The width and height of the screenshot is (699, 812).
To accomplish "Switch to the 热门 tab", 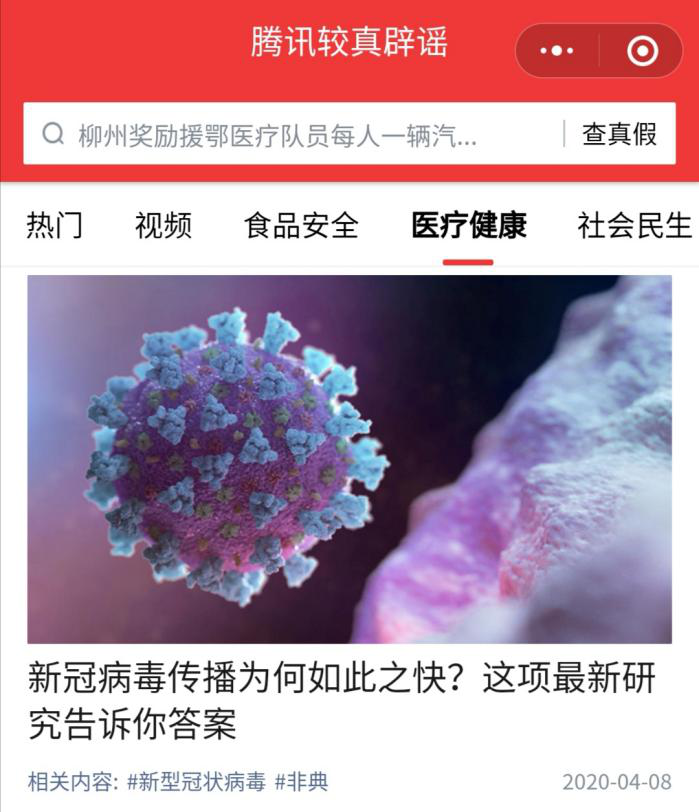I will click(54, 225).
